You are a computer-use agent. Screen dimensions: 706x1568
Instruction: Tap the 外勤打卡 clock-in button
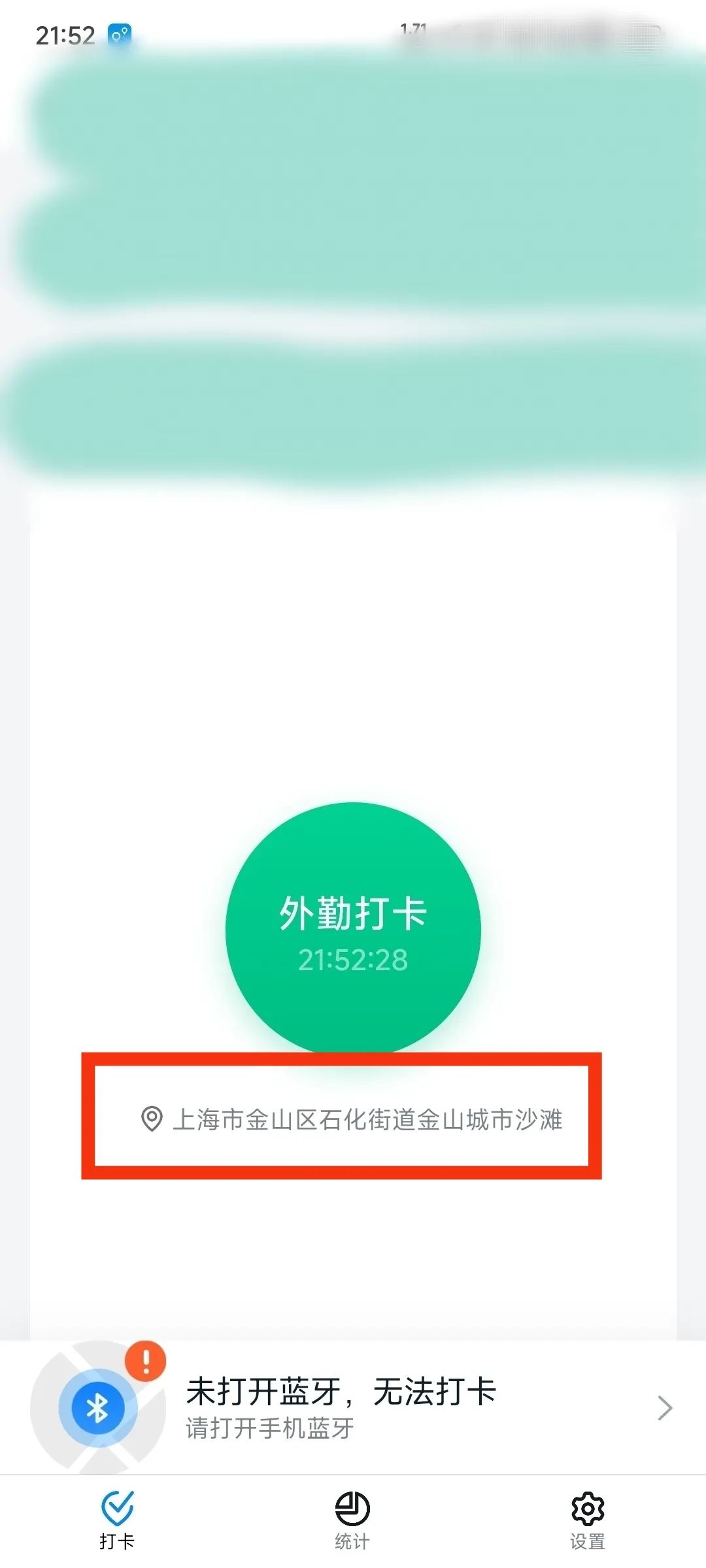[x=353, y=928]
